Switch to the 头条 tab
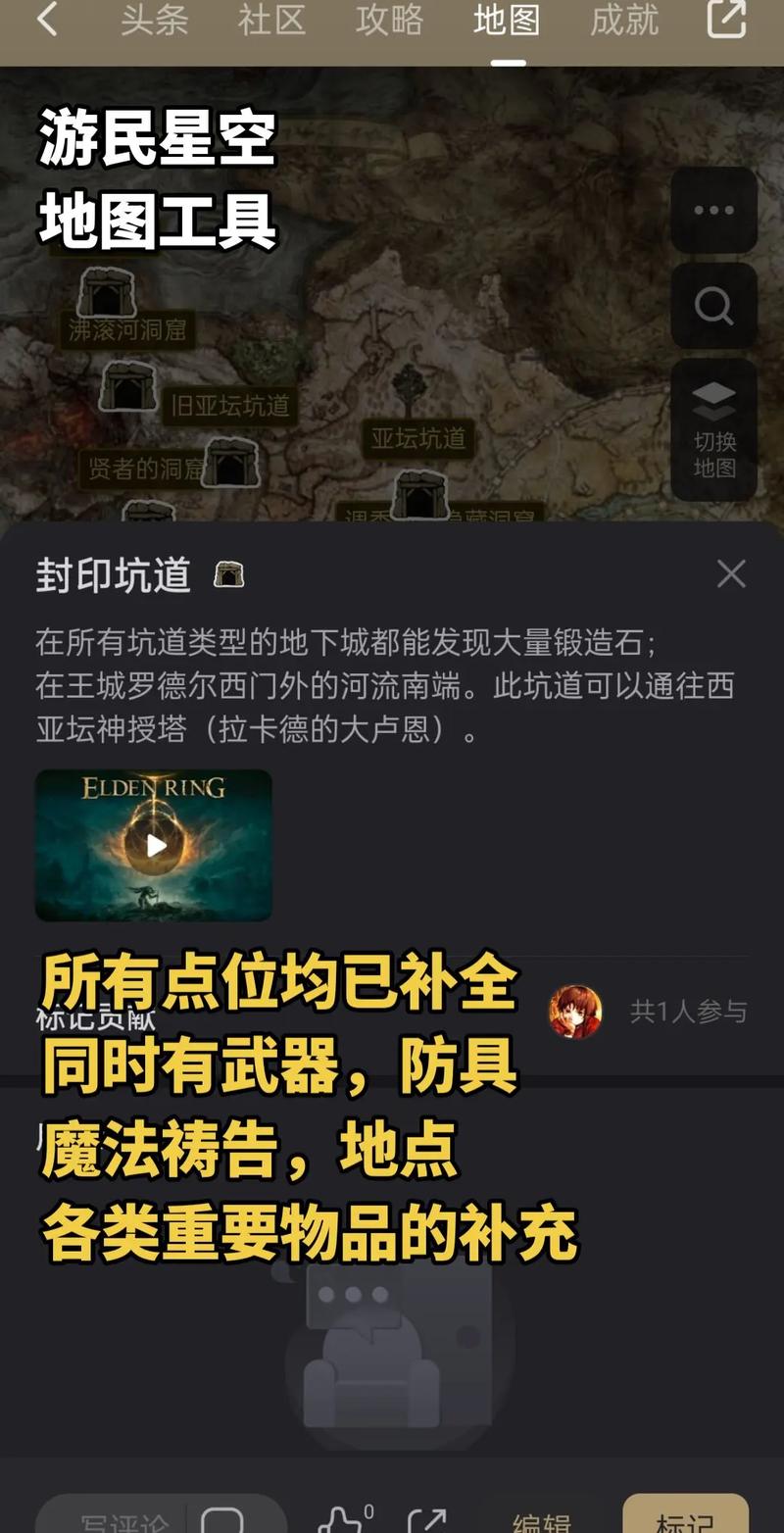 (x=154, y=20)
